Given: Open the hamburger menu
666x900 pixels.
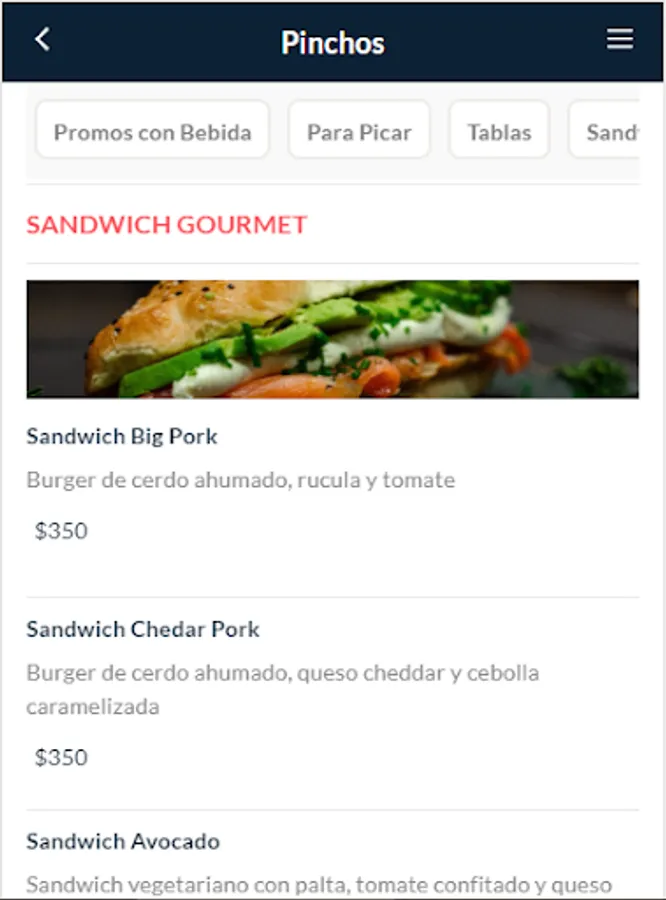Looking at the screenshot, I should click(620, 40).
